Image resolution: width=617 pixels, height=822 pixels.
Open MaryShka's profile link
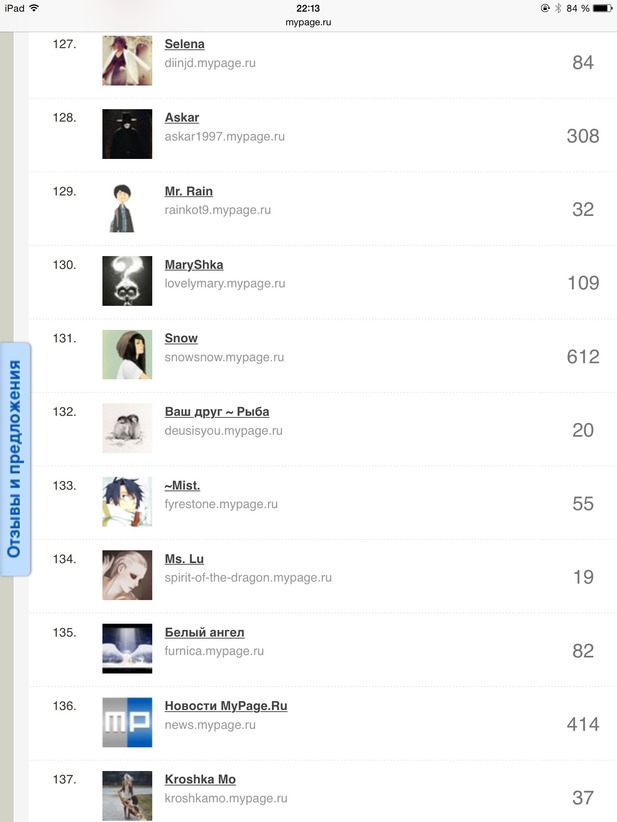click(x=194, y=265)
